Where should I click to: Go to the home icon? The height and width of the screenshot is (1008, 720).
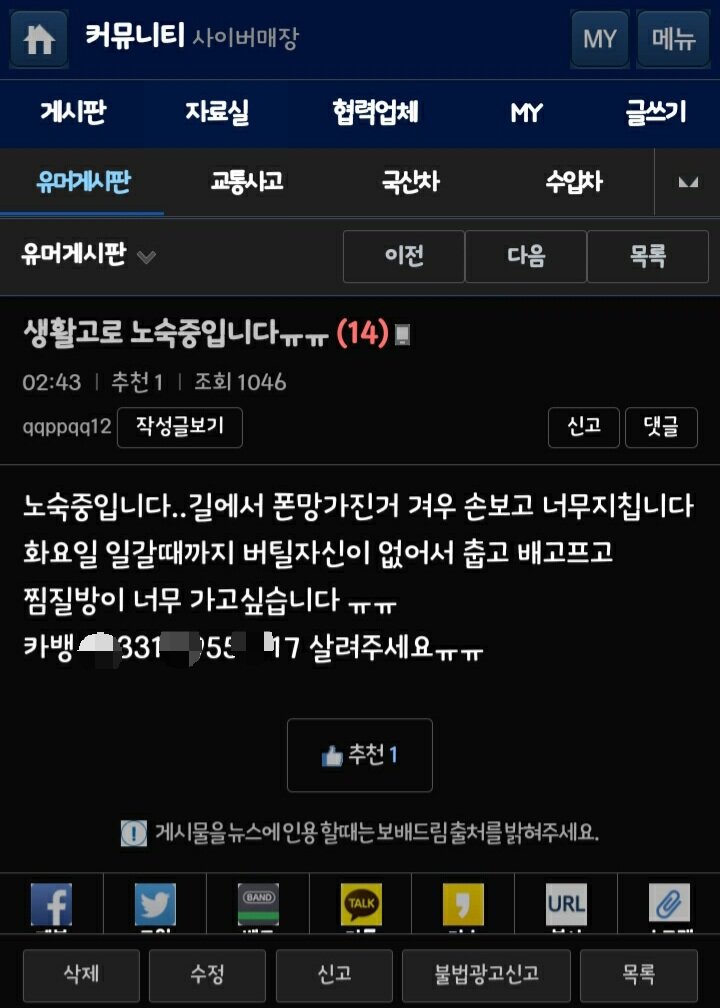coord(39,39)
